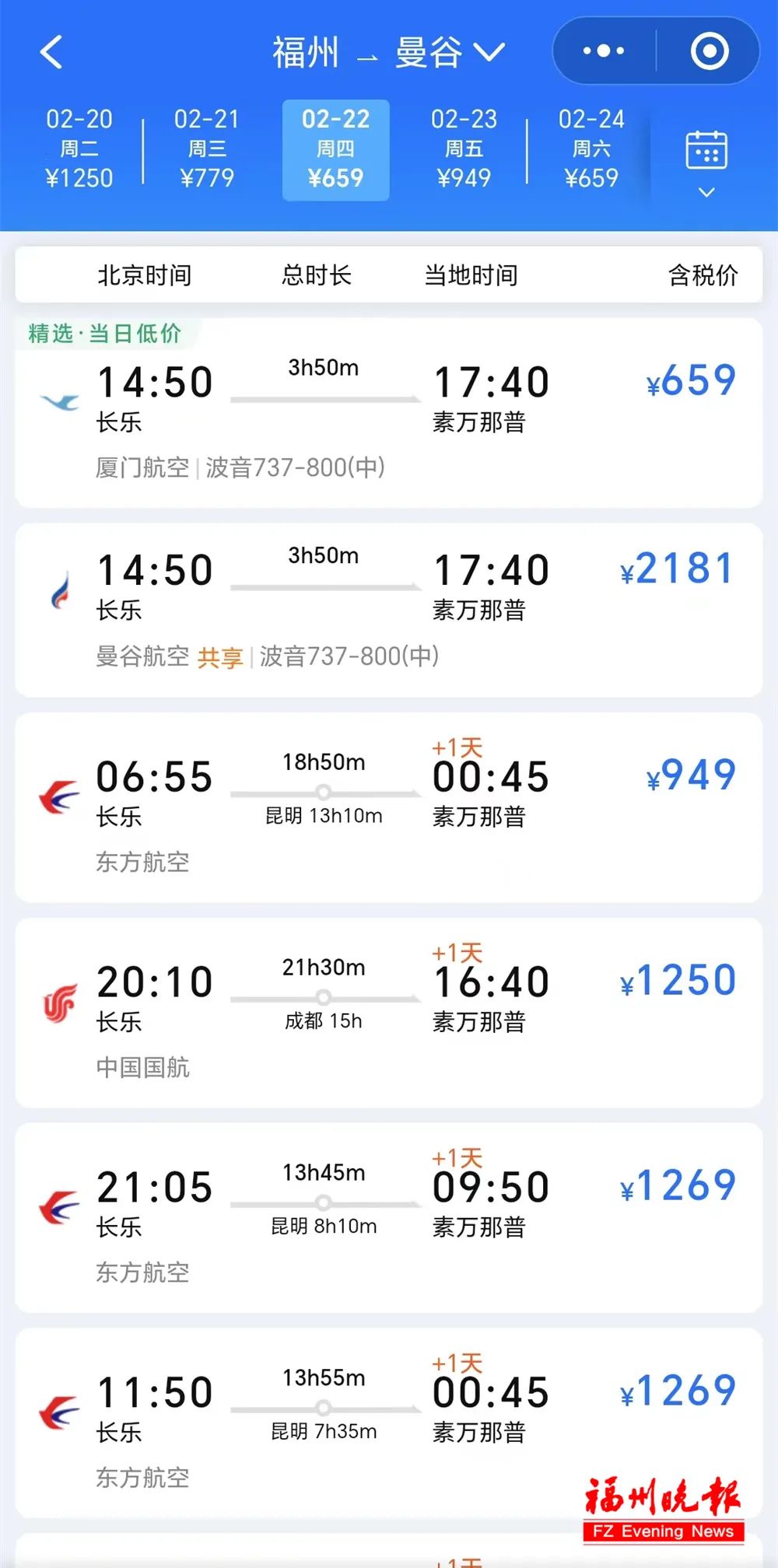
Task: View the 东方航空 11:50 flight for ¥1269
Action: [389, 1423]
